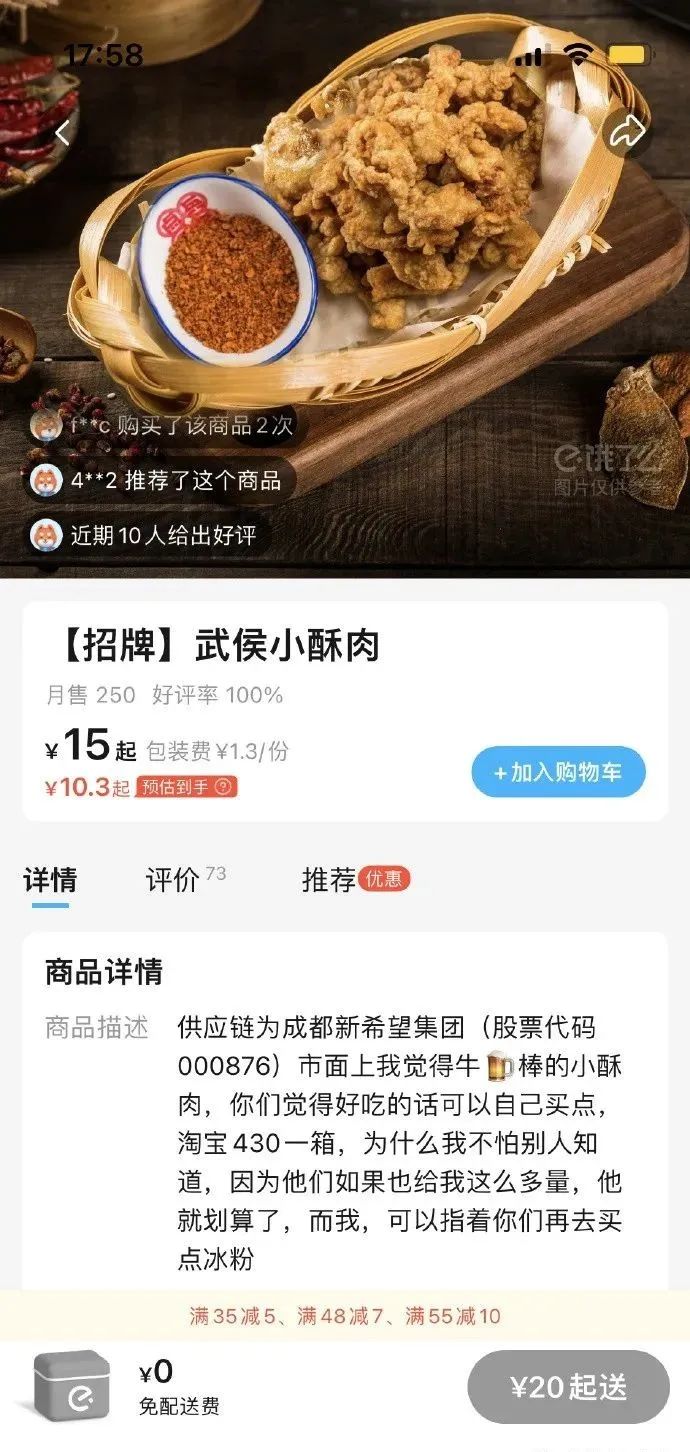Screen dimensions: 690x1452
Task: Open the 满35减5 discount banner
Action: click(x=345, y=1316)
